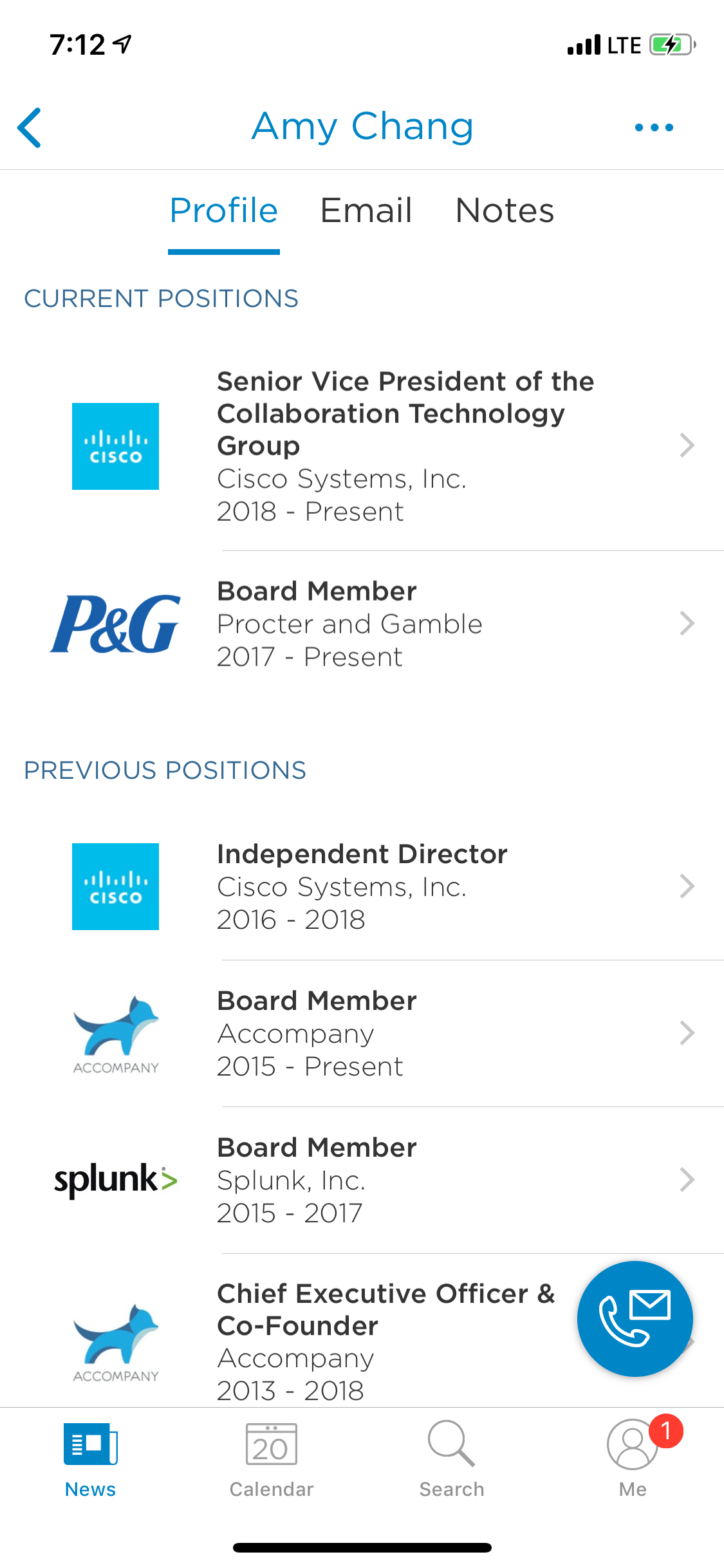Open the Me tab

[633, 1459]
